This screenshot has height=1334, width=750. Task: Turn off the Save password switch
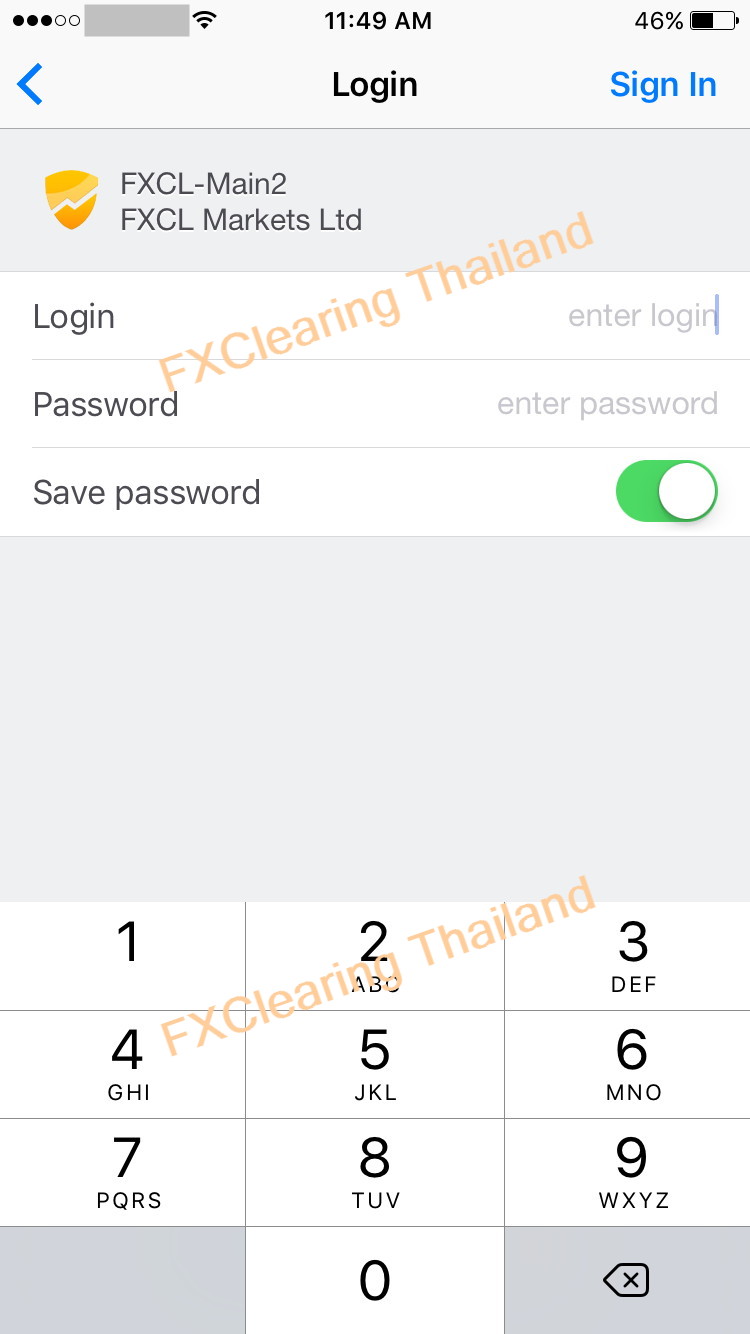point(666,492)
